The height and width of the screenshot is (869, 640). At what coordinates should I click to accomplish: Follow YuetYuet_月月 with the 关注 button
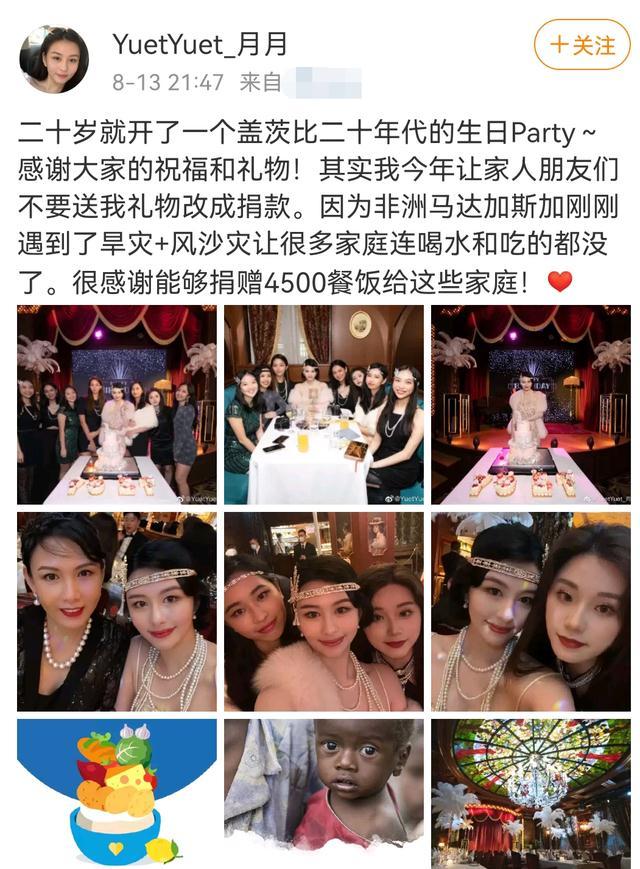[582, 46]
